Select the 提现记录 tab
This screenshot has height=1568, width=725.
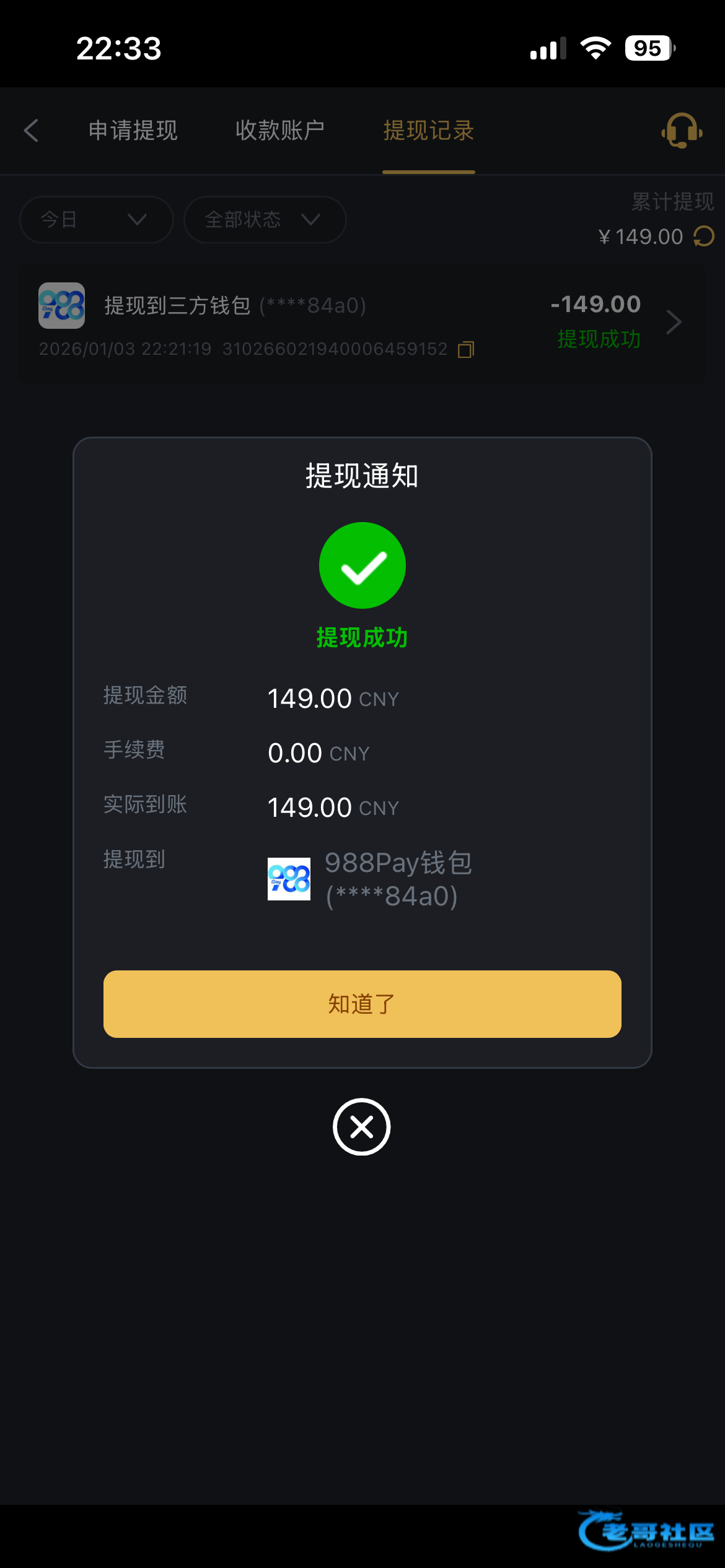428,131
